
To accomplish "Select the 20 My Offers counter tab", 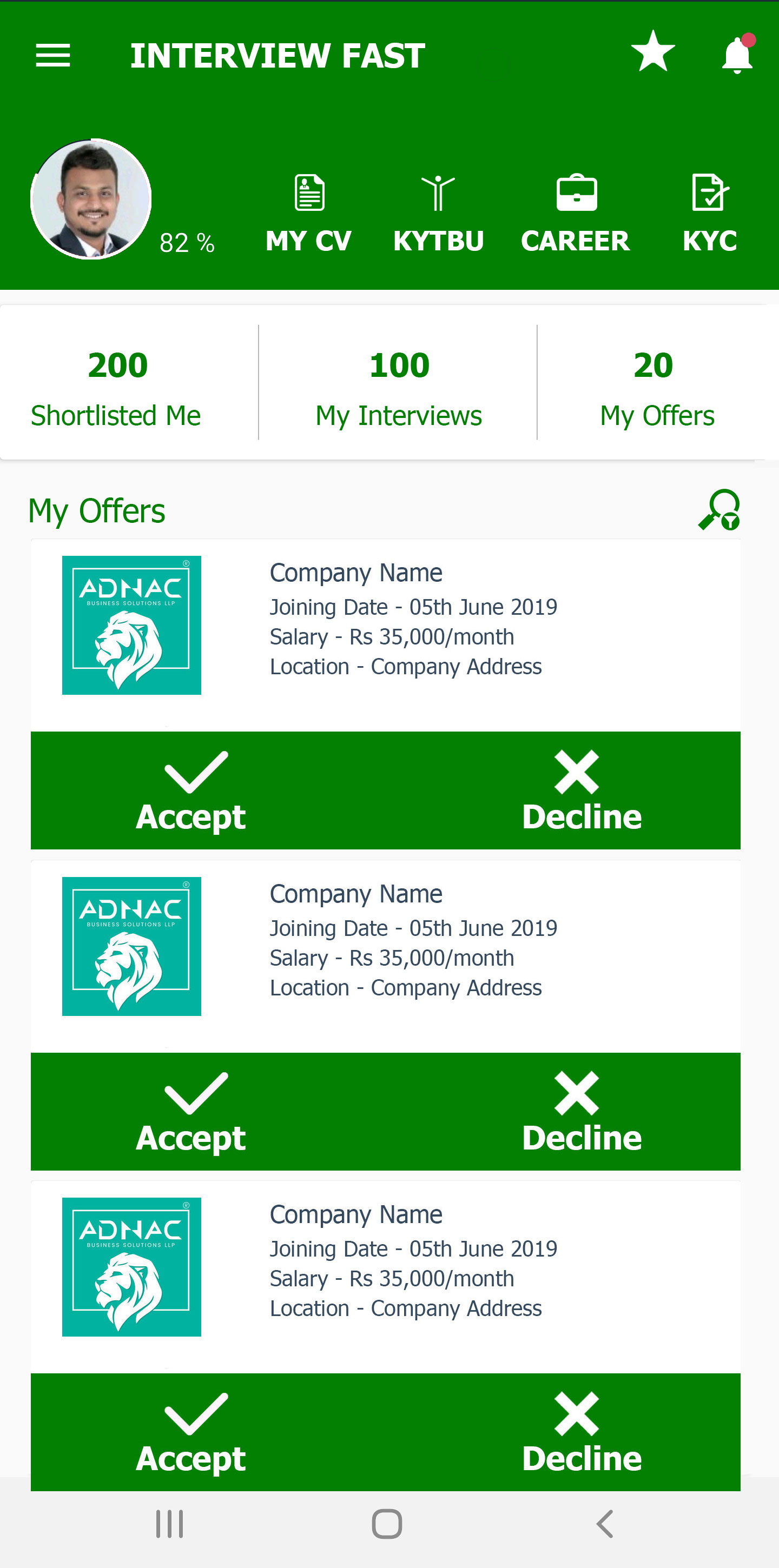I will coord(657,389).
